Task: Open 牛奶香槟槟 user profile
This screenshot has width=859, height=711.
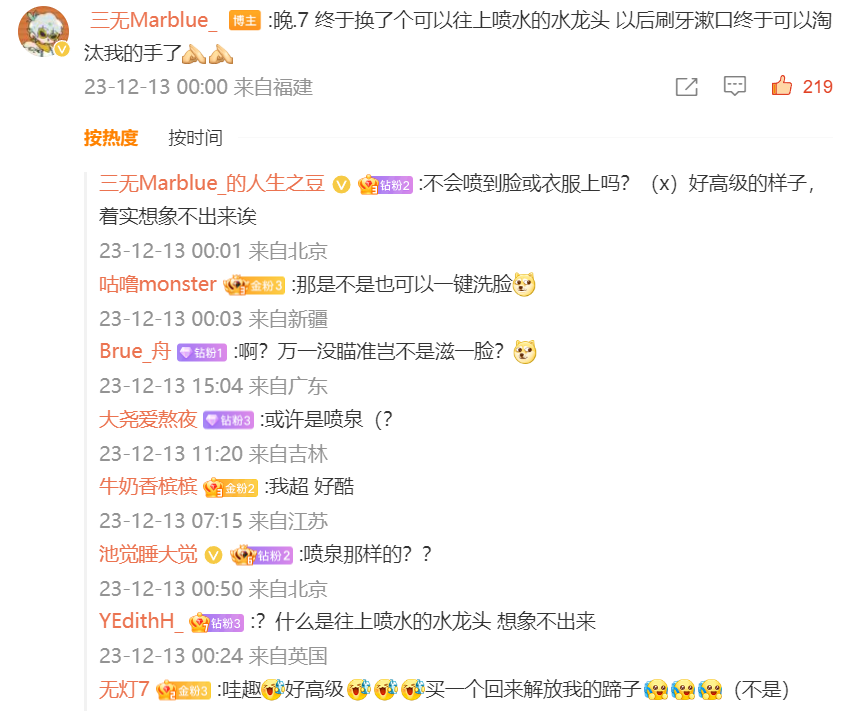Action: pos(148,487)
